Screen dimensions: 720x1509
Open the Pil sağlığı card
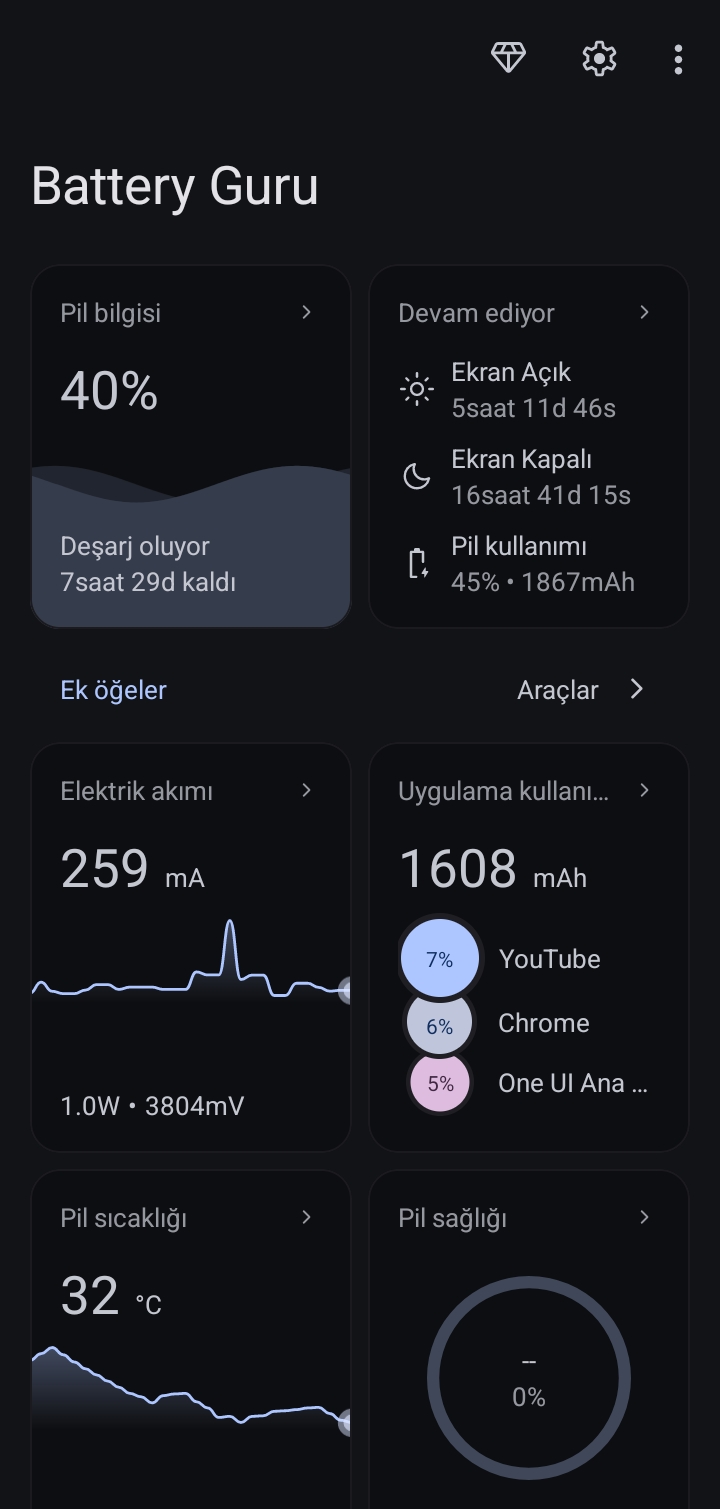pos(529,1340)
